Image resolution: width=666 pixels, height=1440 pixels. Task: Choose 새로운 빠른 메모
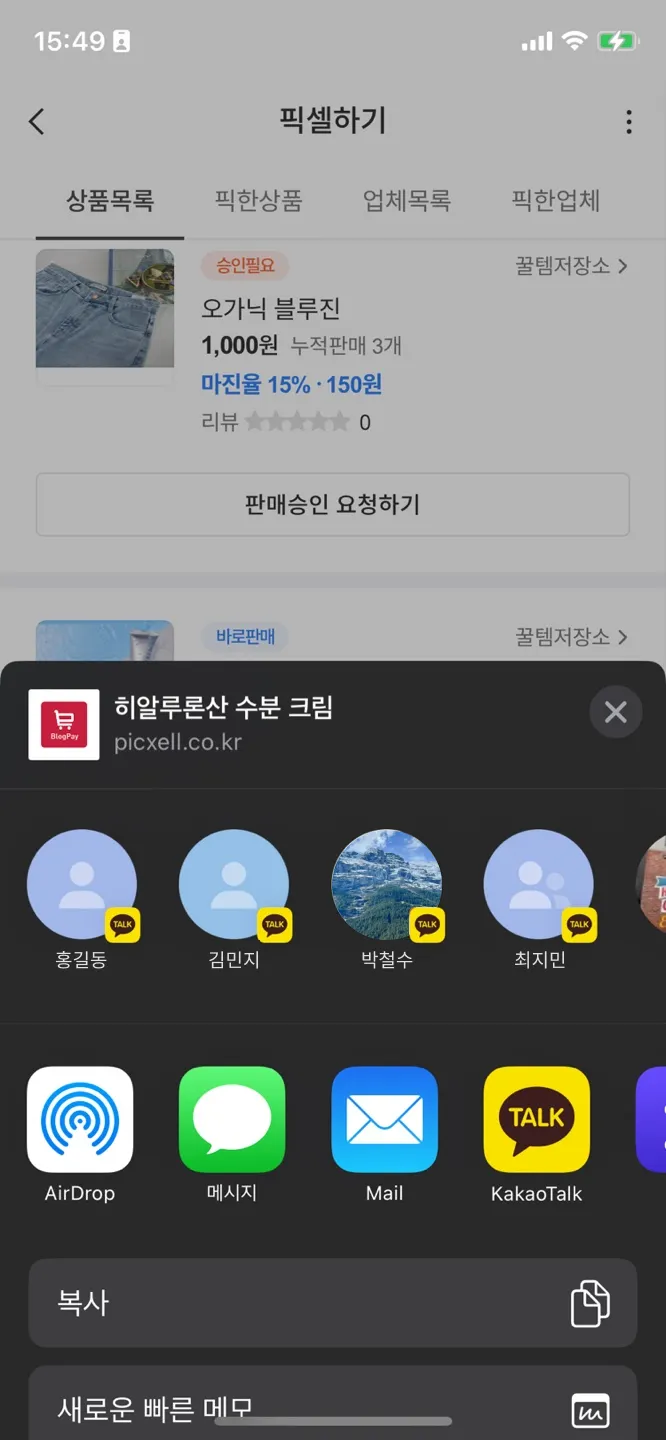click(x=332, y=1408)
